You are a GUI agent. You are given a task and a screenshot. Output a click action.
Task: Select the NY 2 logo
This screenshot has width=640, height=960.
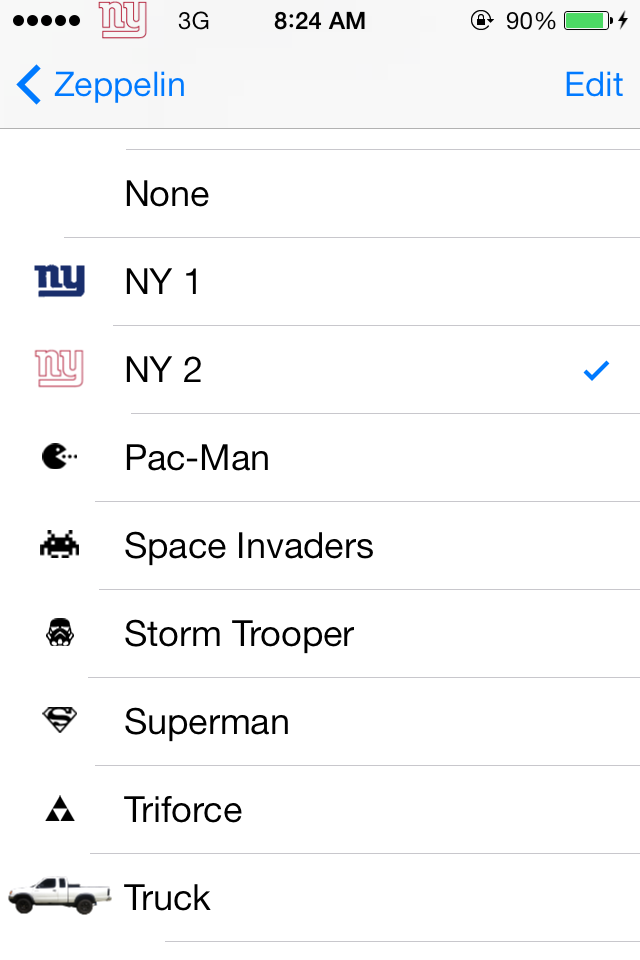320,370
